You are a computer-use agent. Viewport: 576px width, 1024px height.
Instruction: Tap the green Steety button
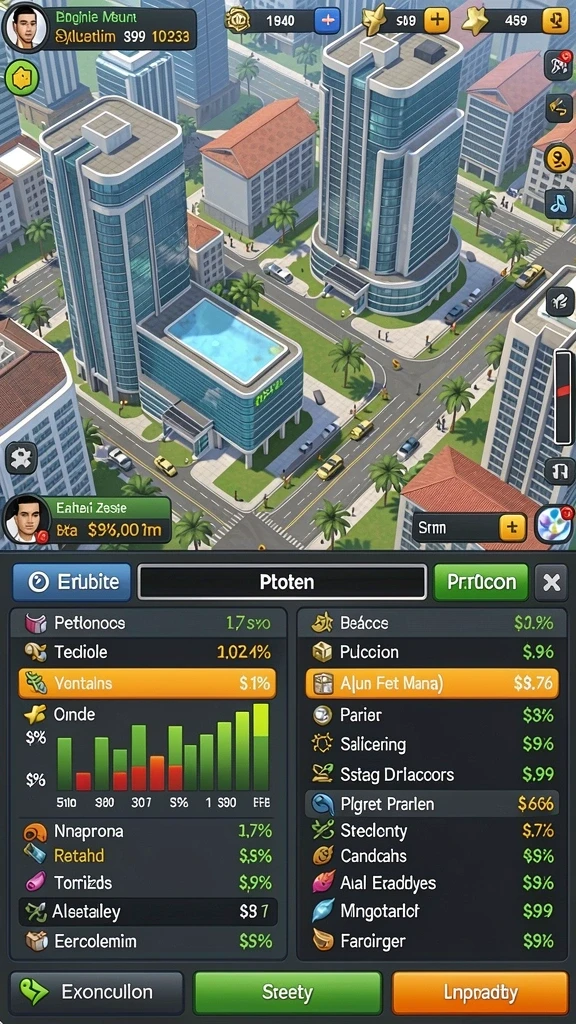click(x=287, y=993)
